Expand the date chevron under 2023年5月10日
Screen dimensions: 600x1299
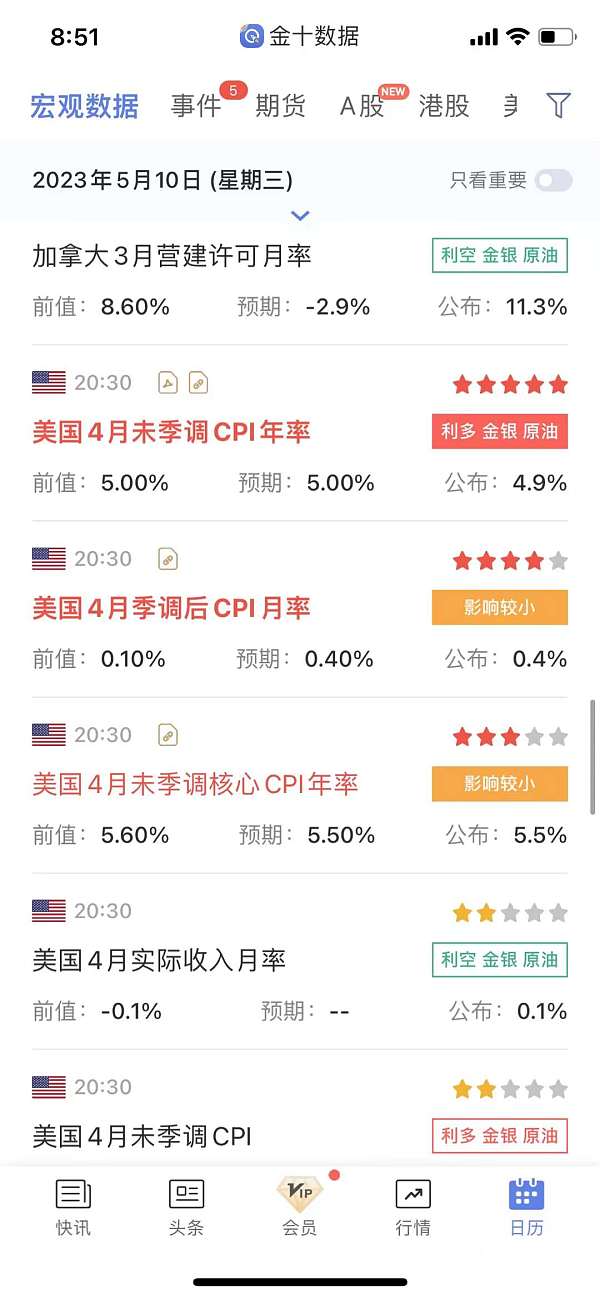pos(300,215)
